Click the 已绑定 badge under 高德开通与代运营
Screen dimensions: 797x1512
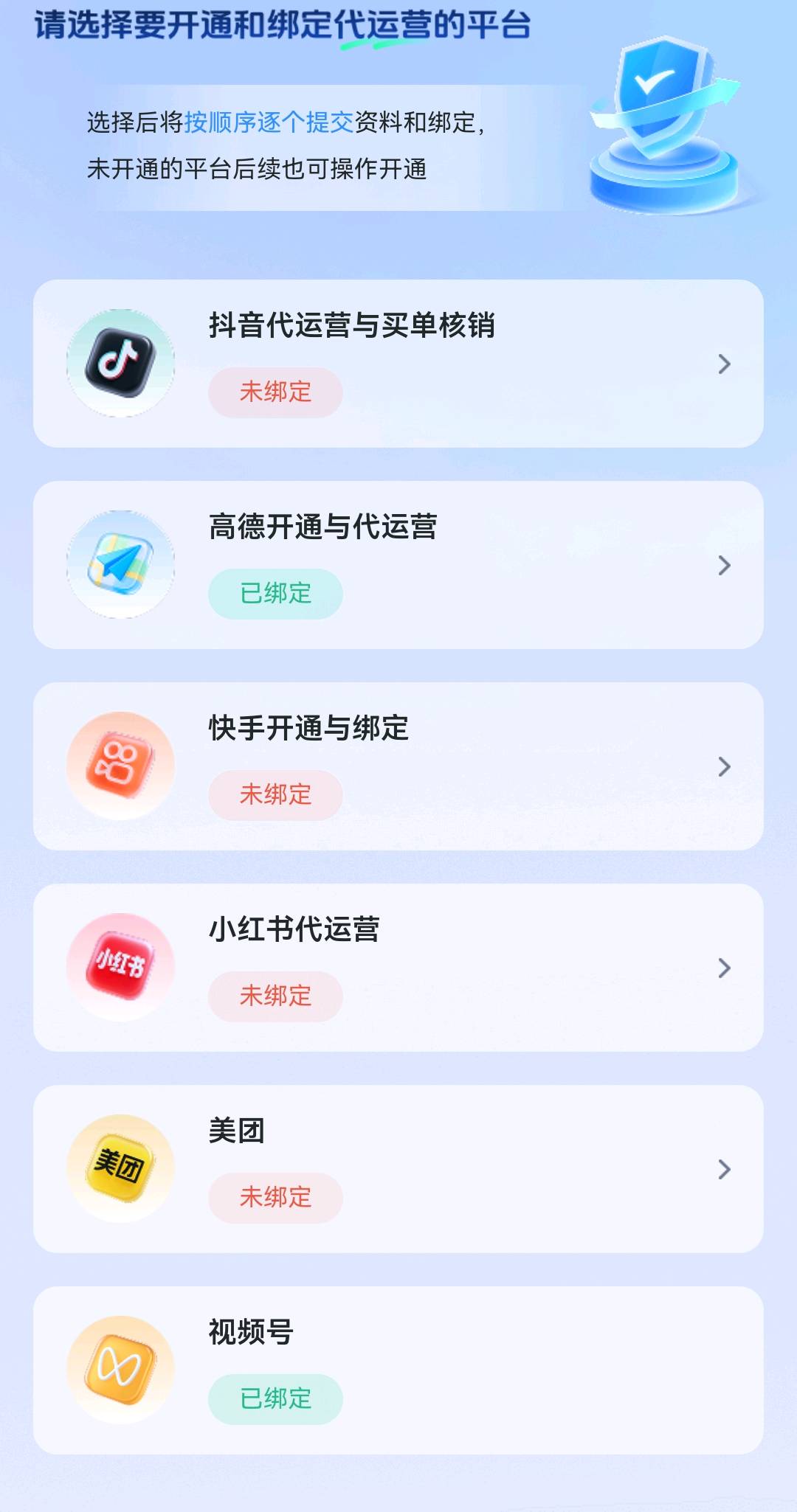point(275,594)
